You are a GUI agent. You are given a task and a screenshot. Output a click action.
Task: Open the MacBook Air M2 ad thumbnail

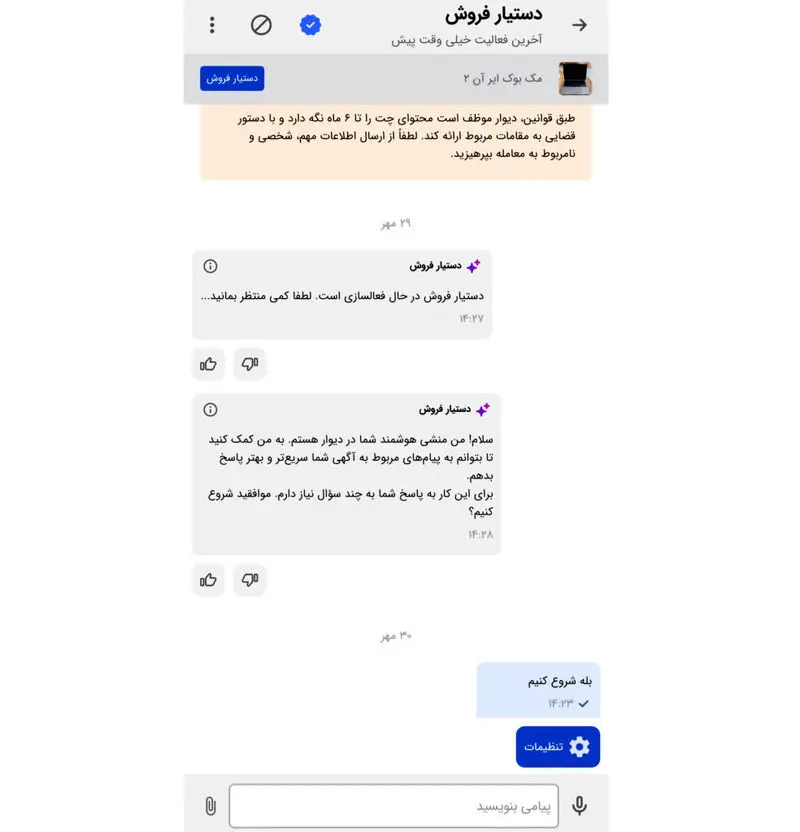[x=575, y=78]
